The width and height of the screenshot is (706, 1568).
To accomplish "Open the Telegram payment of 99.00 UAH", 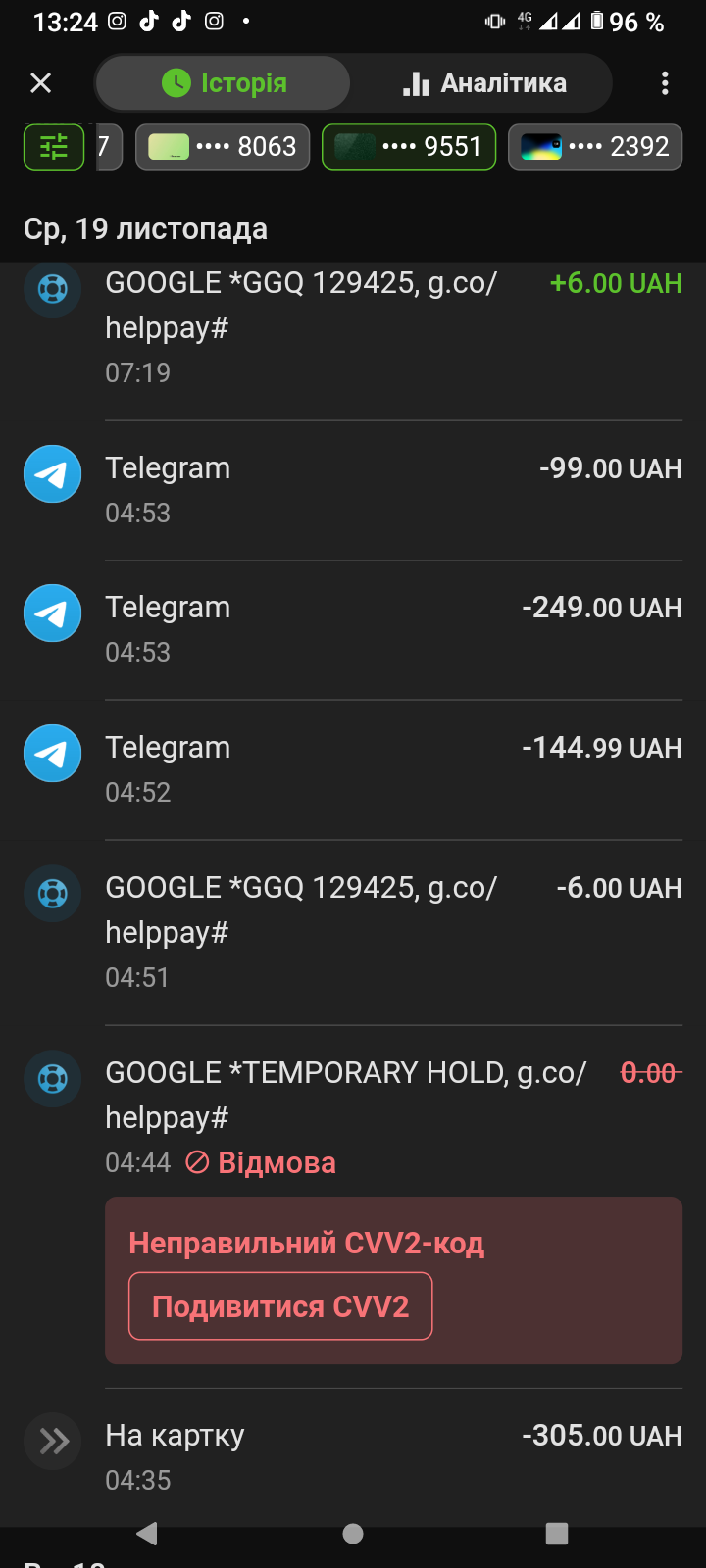I will coord(392,489).
